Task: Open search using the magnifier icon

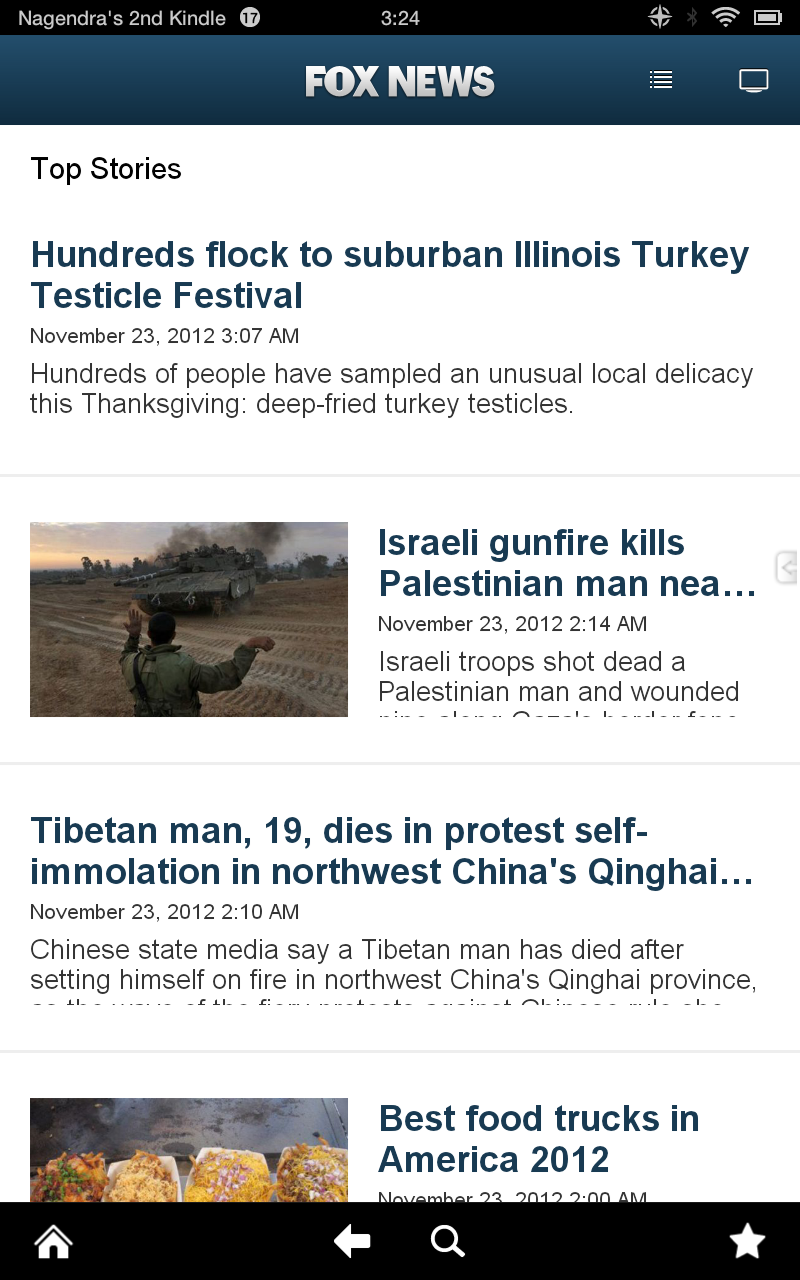Action: (x=447, y=1241)
